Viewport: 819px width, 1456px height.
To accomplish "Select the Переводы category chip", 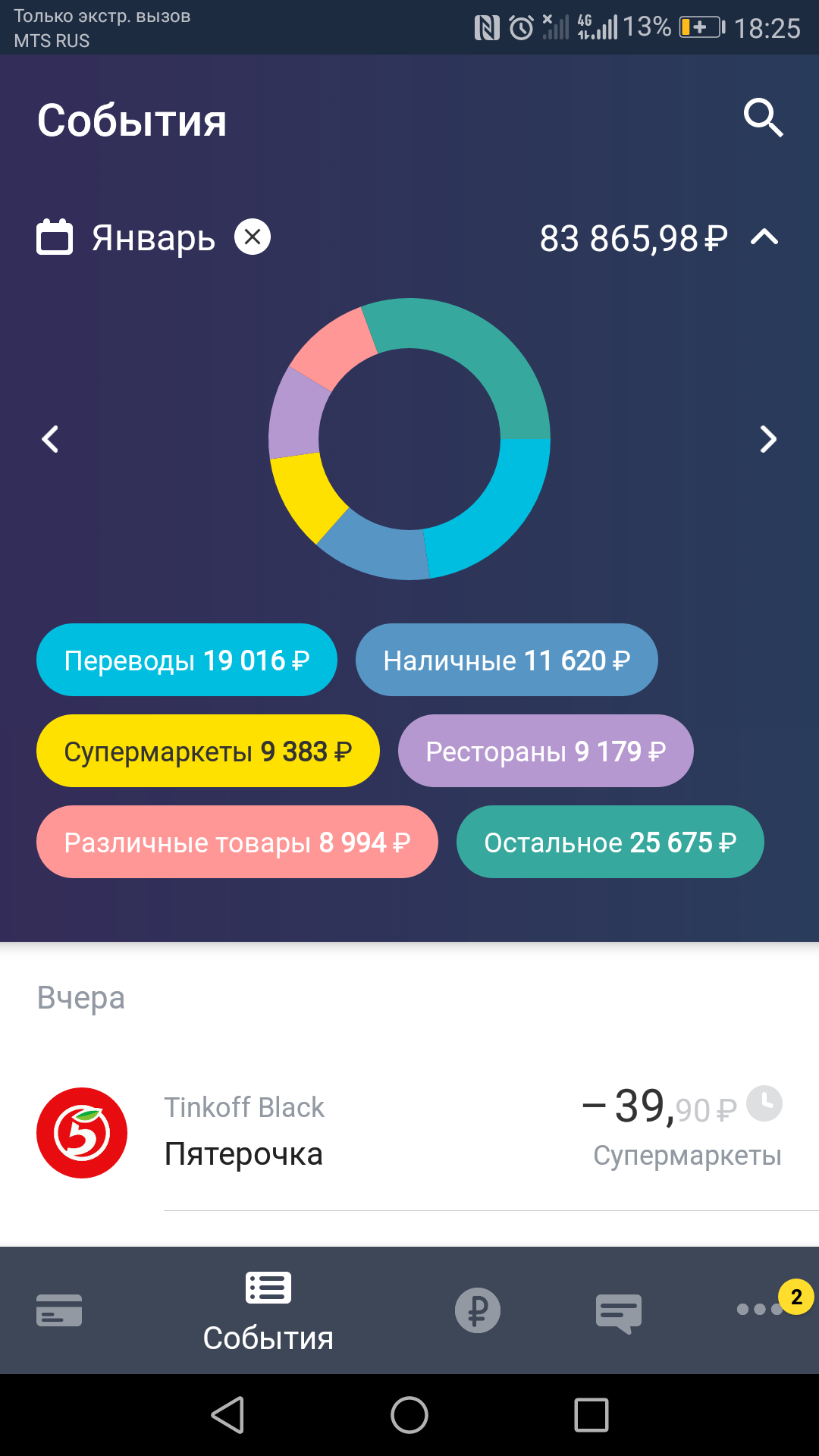I will click(x=187, y=660).
